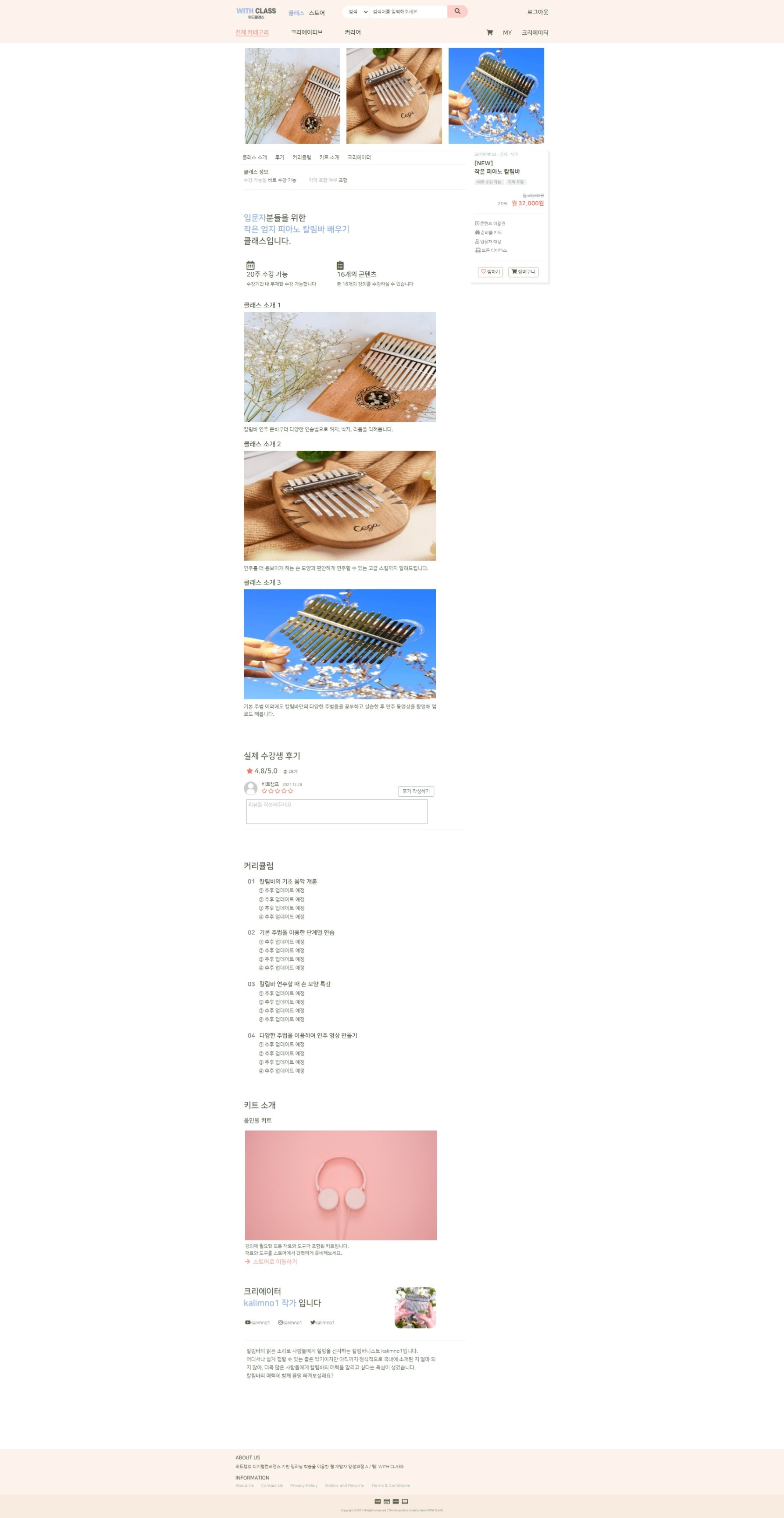Image resolution: width=784 pixels, height=1518 pixels.
Task: Open the Privacy Policy footer link
Action: 303,1486
